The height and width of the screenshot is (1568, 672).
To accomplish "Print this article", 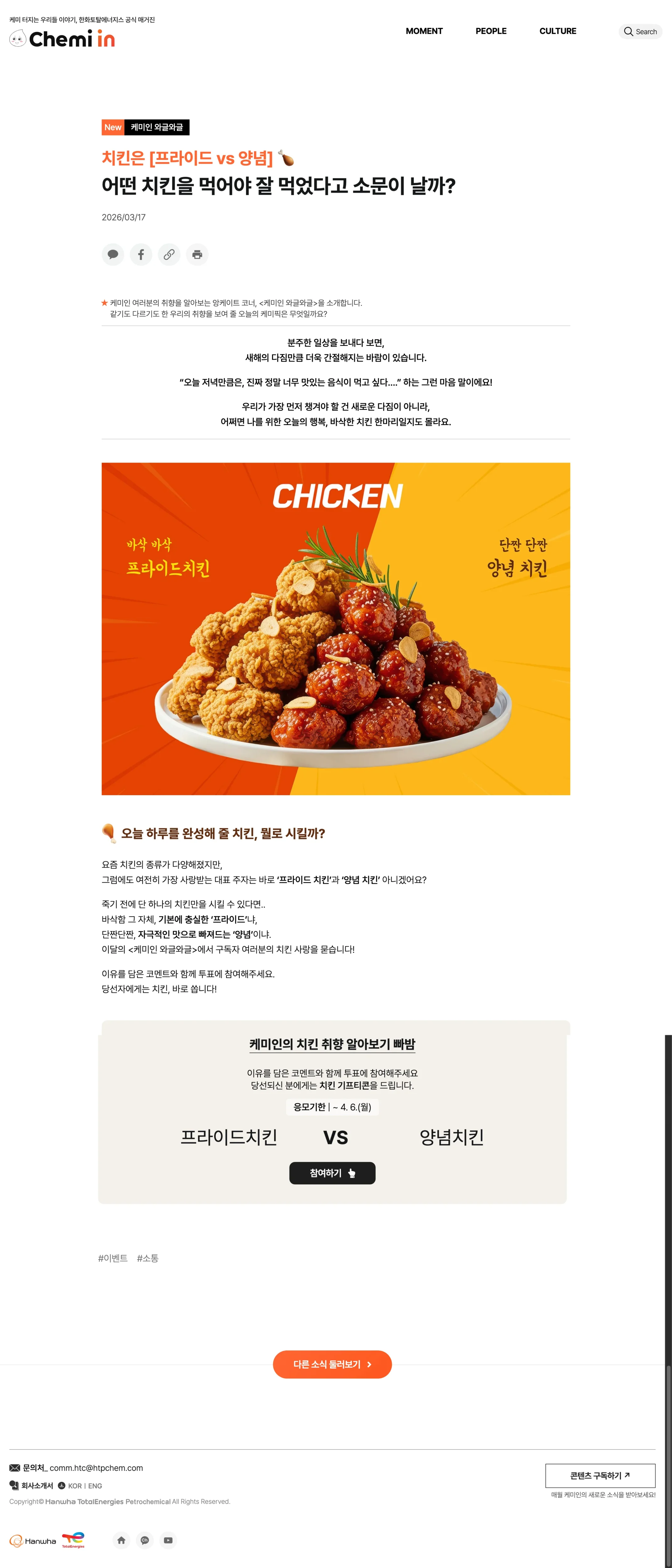I will [x=197, y=254].
